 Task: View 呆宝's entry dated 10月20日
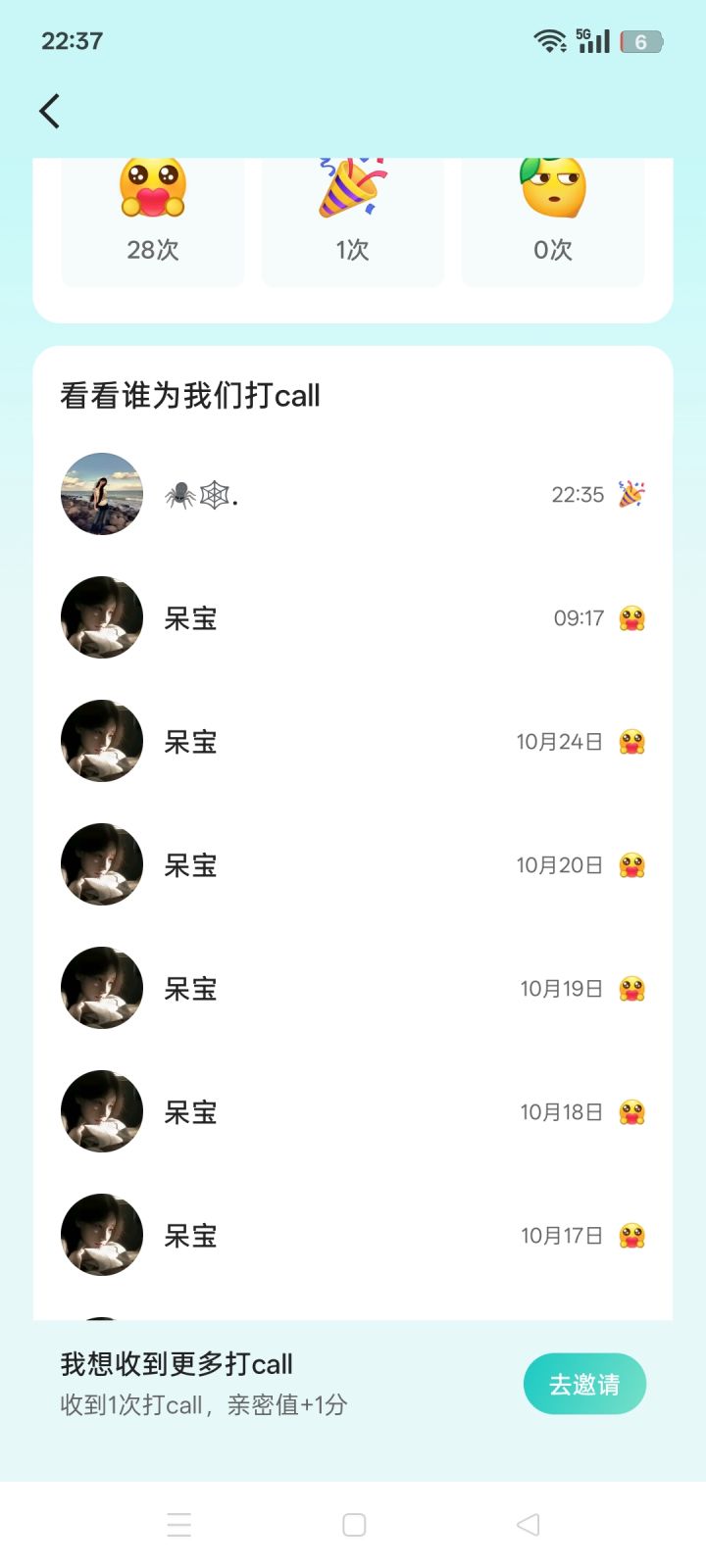[353, 865]
